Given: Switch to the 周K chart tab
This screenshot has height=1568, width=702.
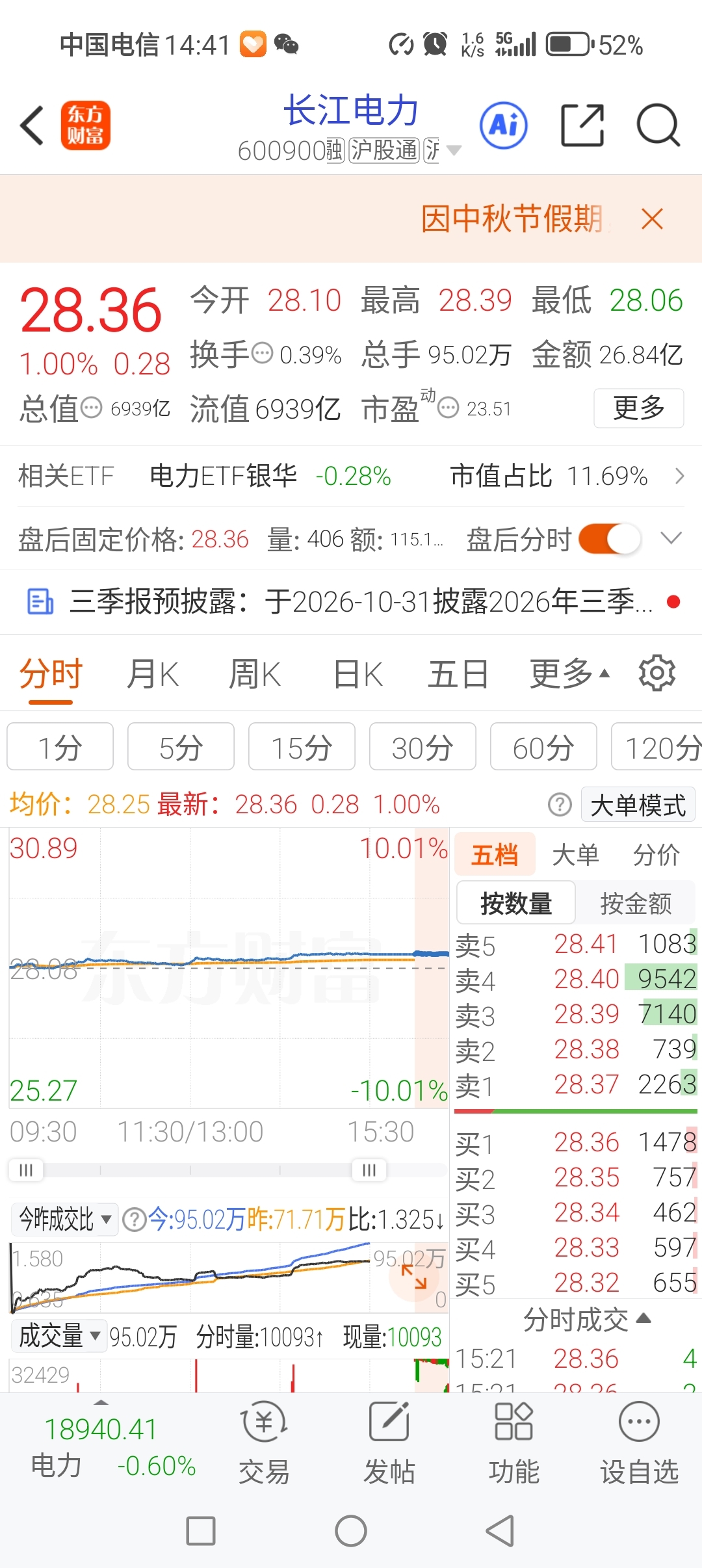Looking at the screenshot, I should click(255, 674).
